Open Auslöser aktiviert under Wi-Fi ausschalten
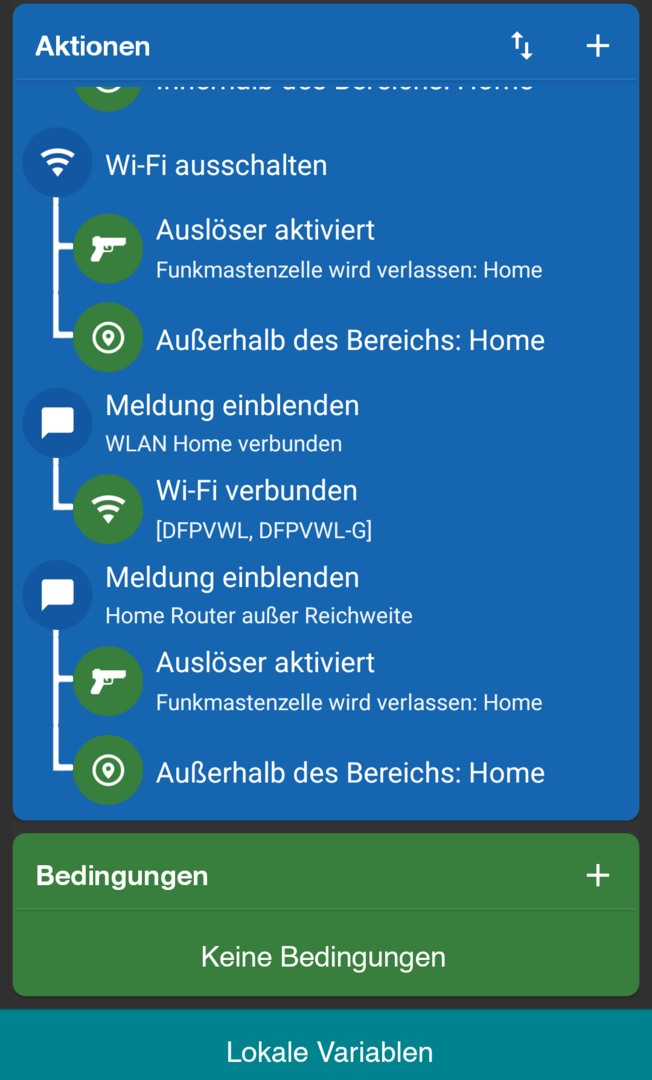Image resolution: width=652 pixels, height=1080 pixels. click(x=265, y=247)
